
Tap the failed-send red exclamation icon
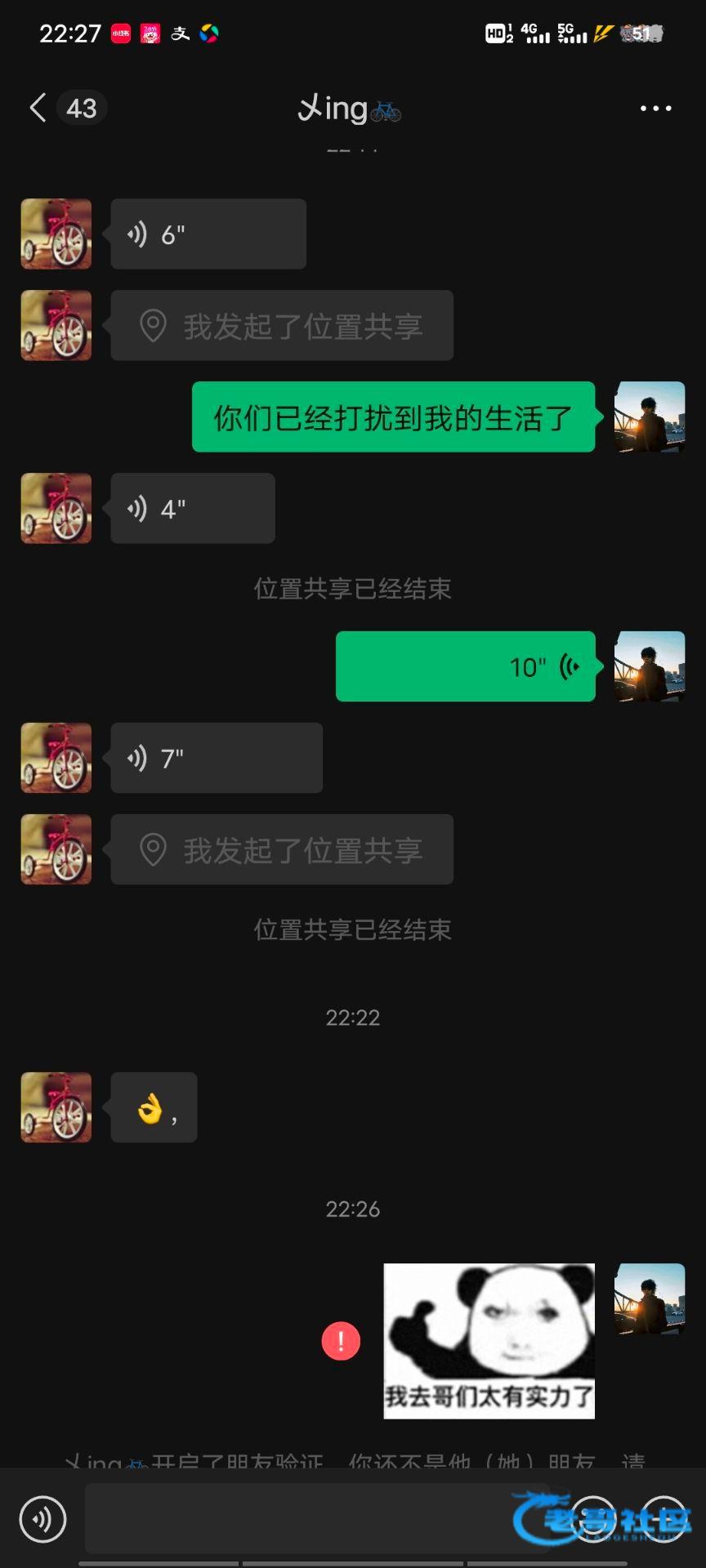coord(341,1341)
